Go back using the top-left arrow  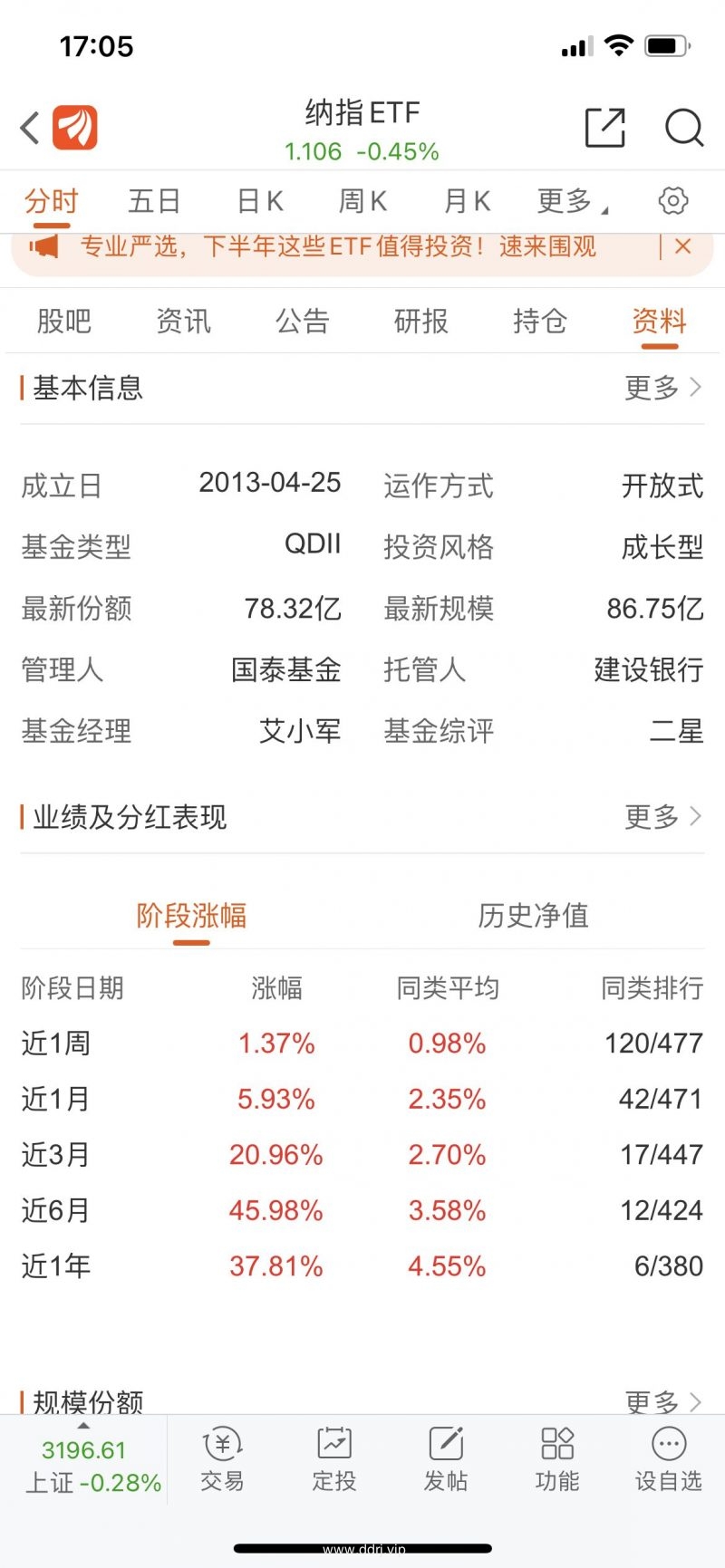pyautogui.click(x=30, y=128)
